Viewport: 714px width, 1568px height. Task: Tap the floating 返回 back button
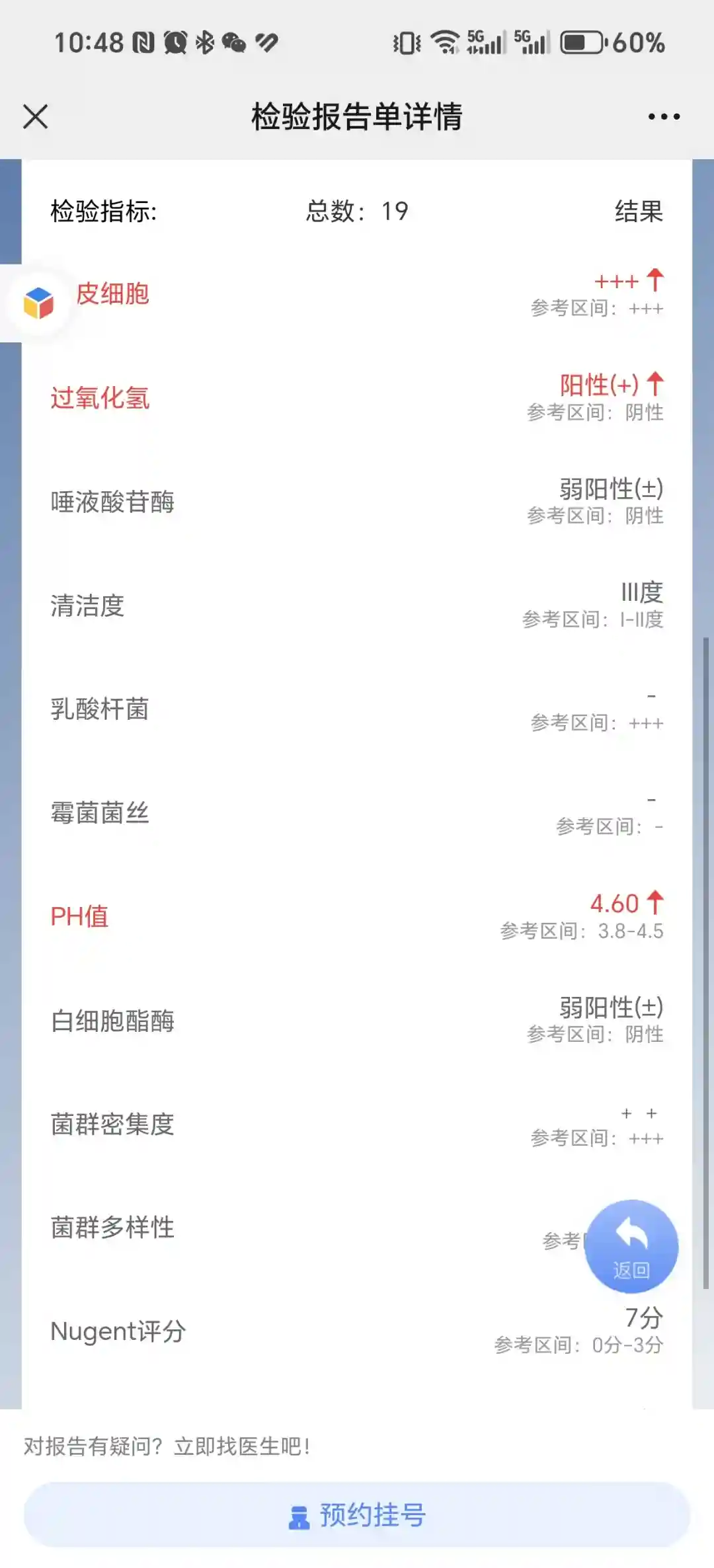[631, 1246]
